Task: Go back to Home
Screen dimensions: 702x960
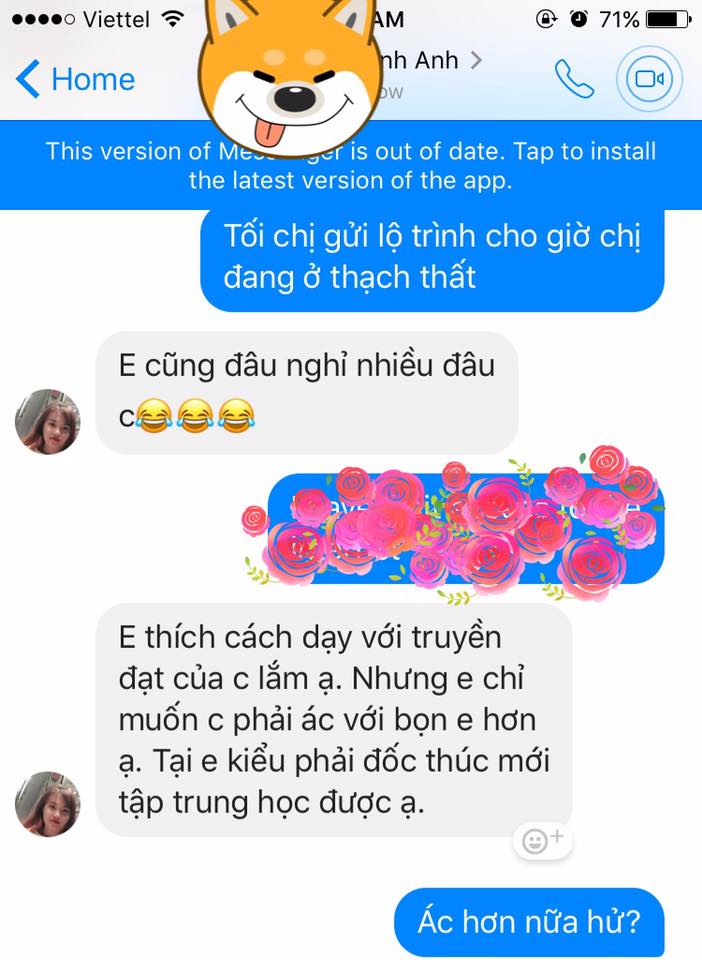Action: [x=76, y=78]
